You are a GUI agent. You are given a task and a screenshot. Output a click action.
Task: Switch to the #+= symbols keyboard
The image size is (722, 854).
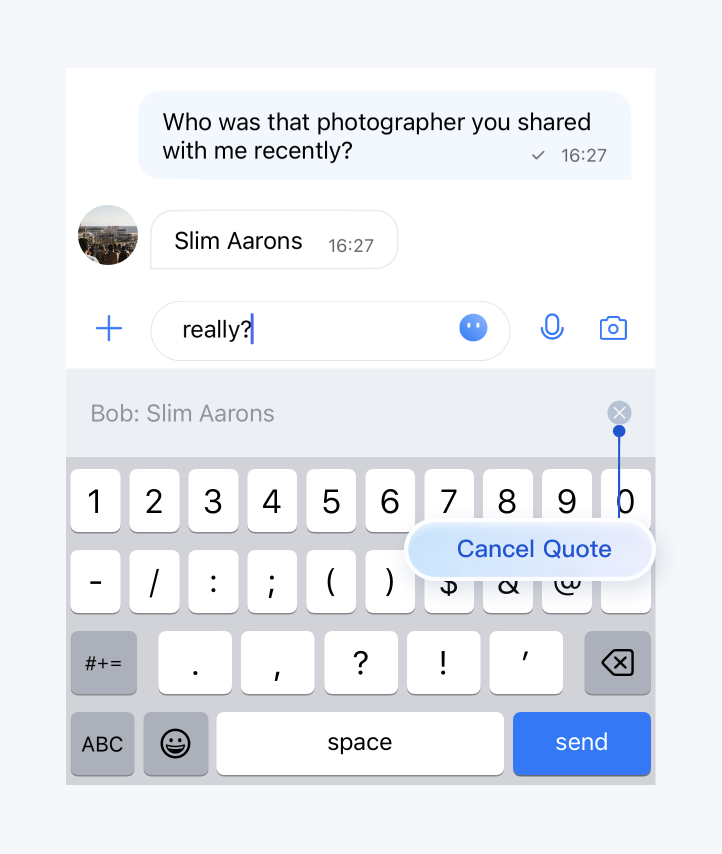(103, 662)
